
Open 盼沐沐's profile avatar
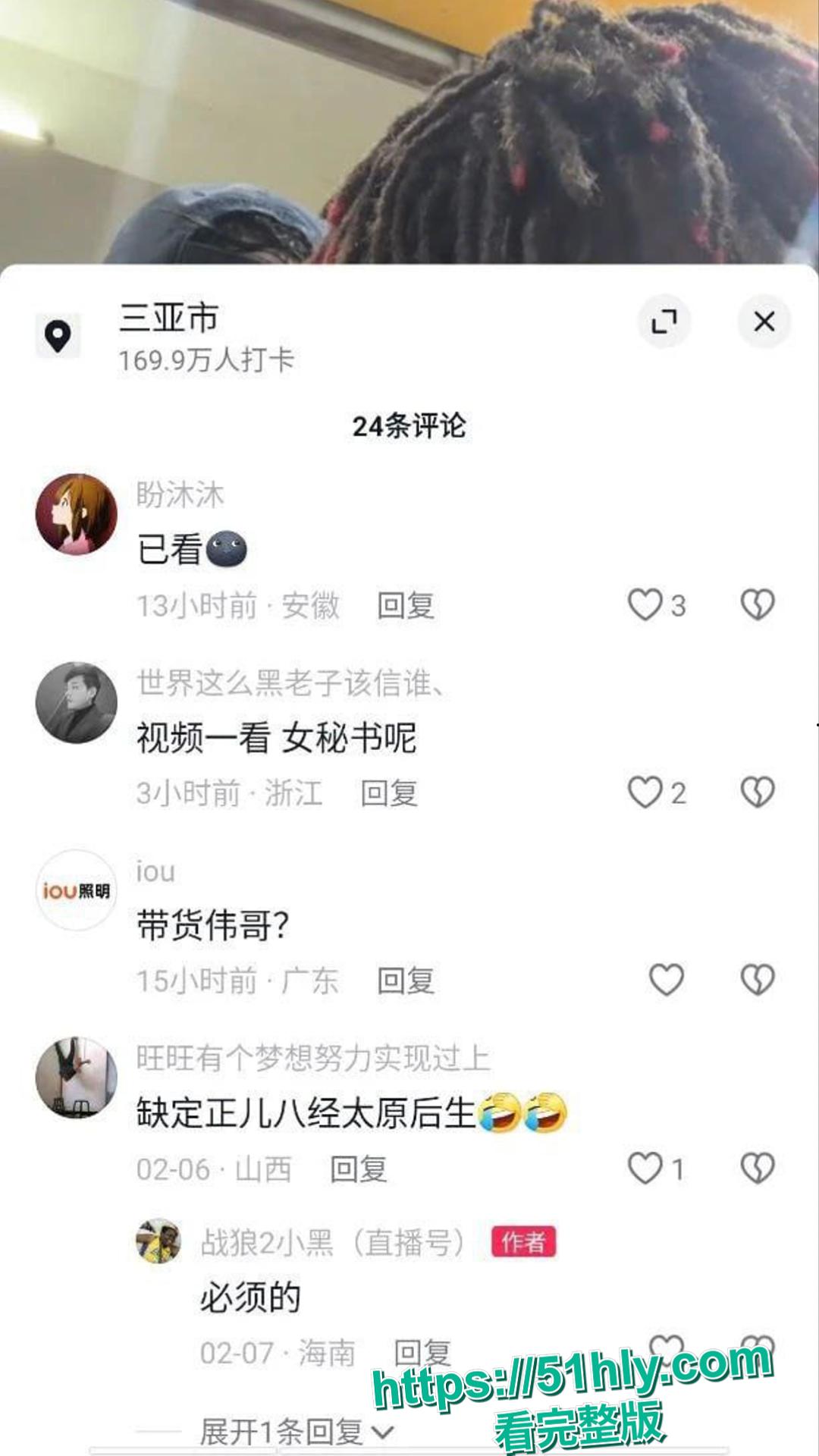pyautogui.click(x=75, y=513)
